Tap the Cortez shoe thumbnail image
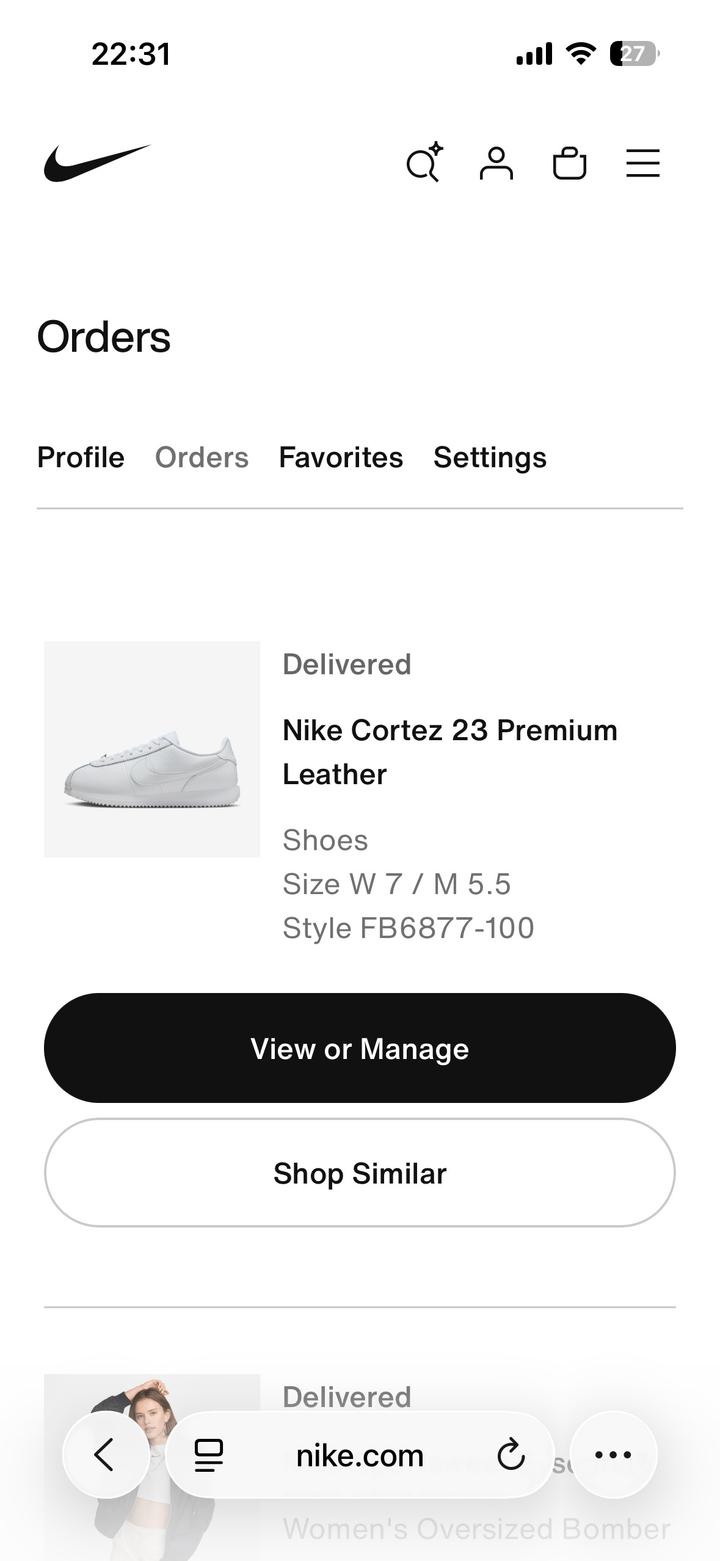The width and height of the screenshot is (720, 1561). (151, 749)
